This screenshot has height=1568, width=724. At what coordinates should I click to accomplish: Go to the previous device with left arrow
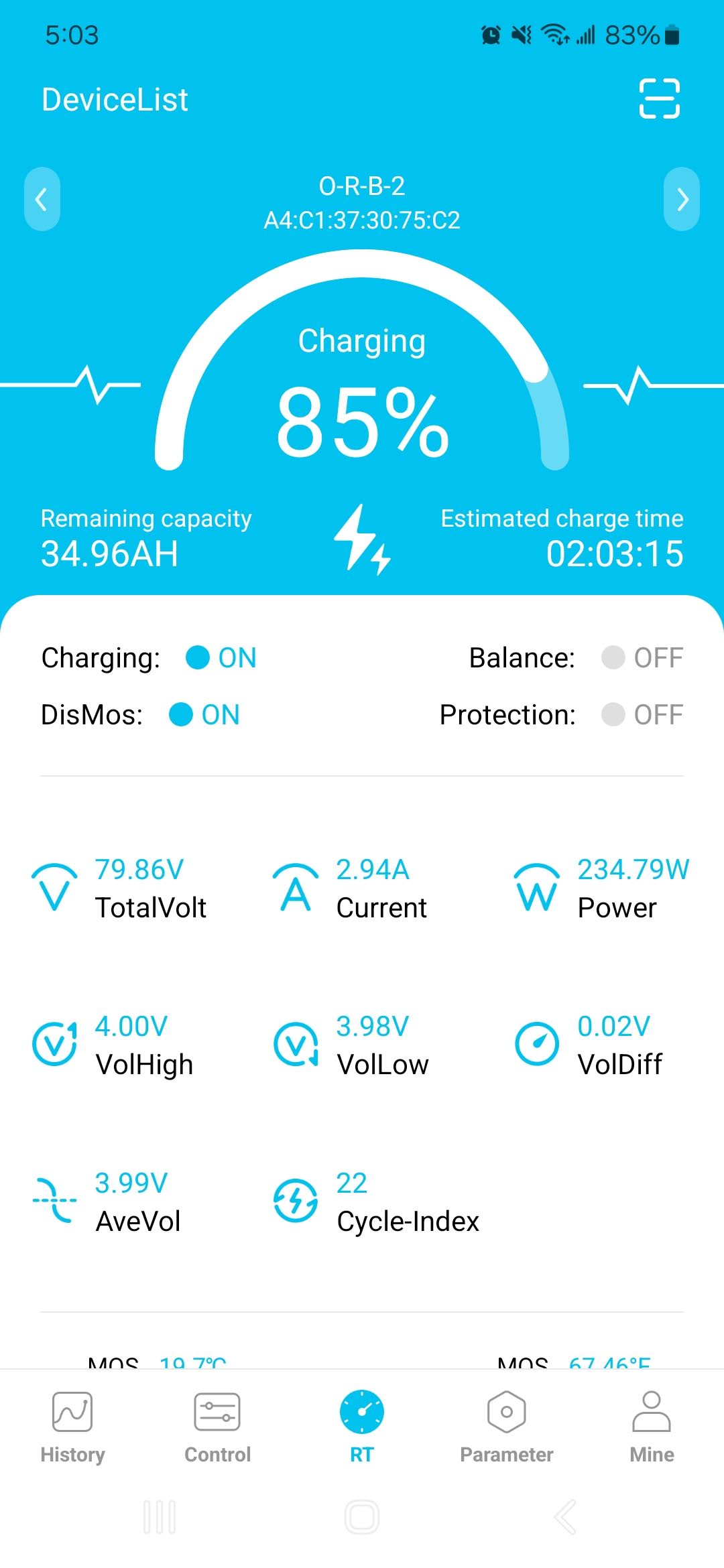(x=42, y=199)
